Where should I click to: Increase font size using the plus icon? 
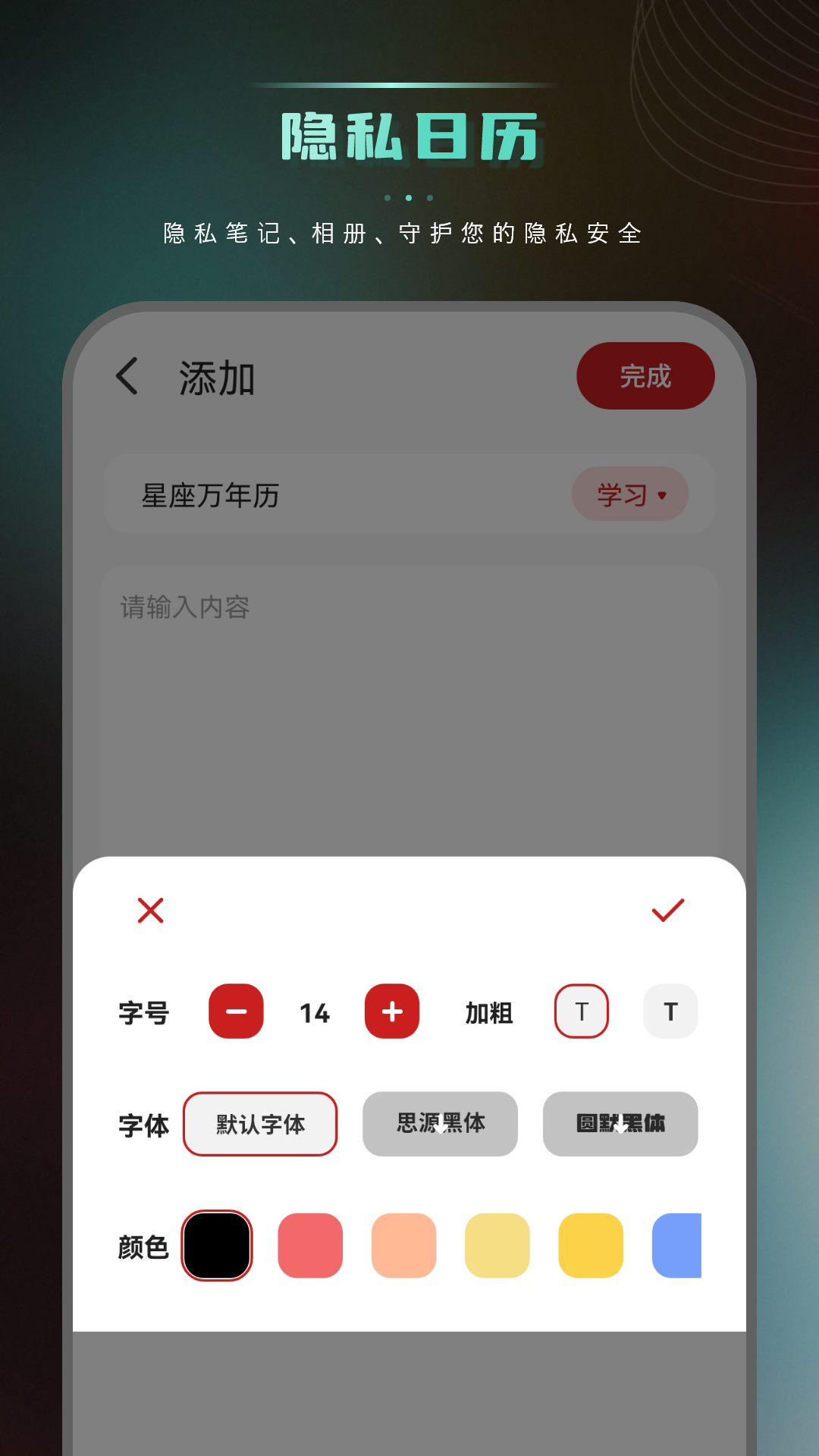click(391, 1011)
